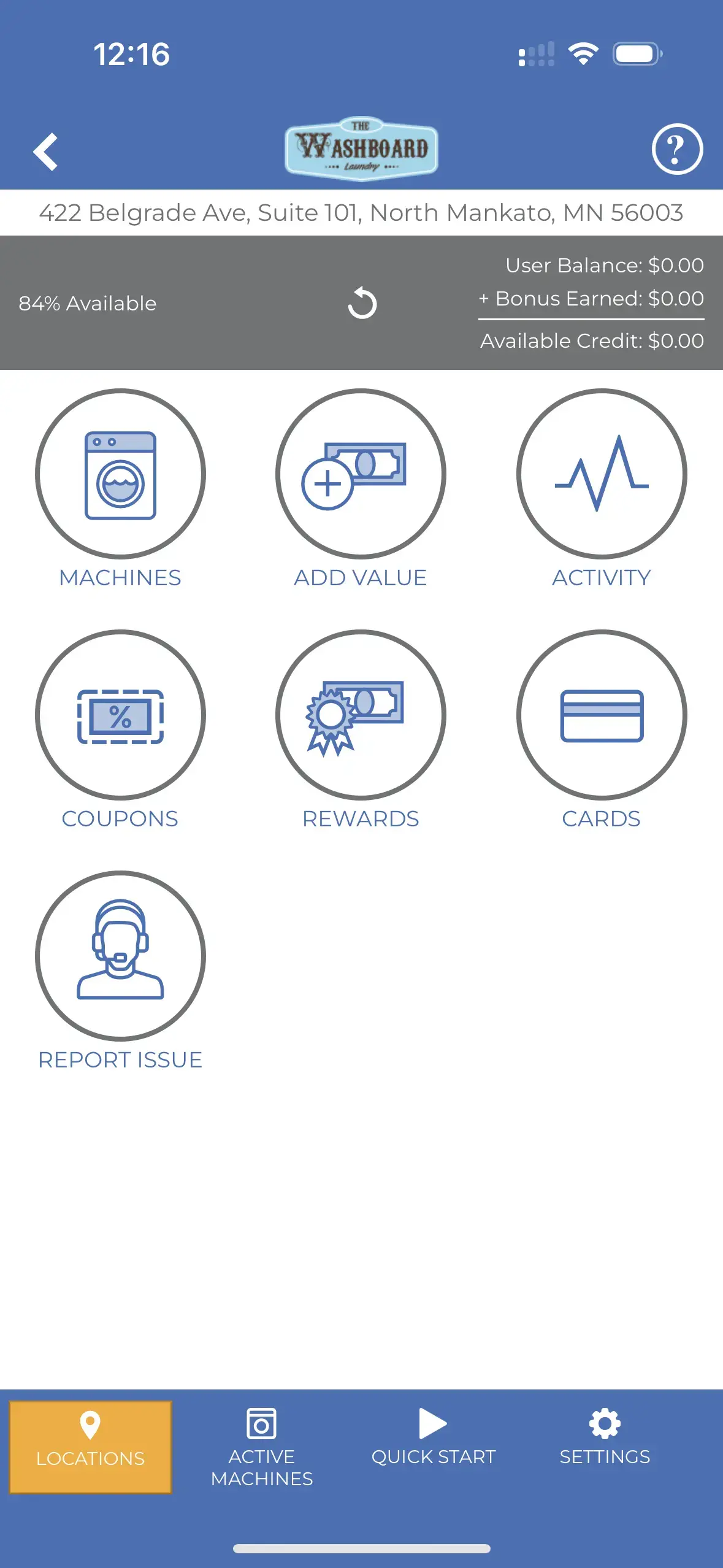
Task: Report Issue to customer support
Action: 120,956
